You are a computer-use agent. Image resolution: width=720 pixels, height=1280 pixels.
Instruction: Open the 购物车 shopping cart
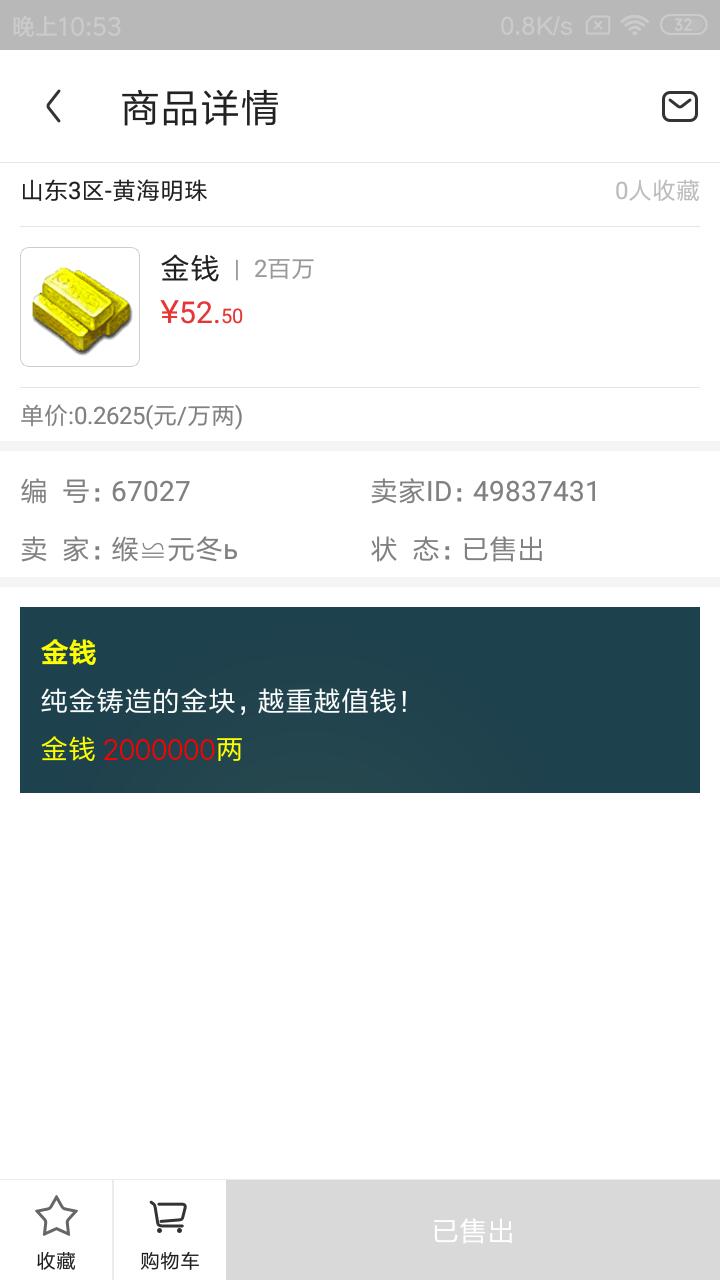169,1231
